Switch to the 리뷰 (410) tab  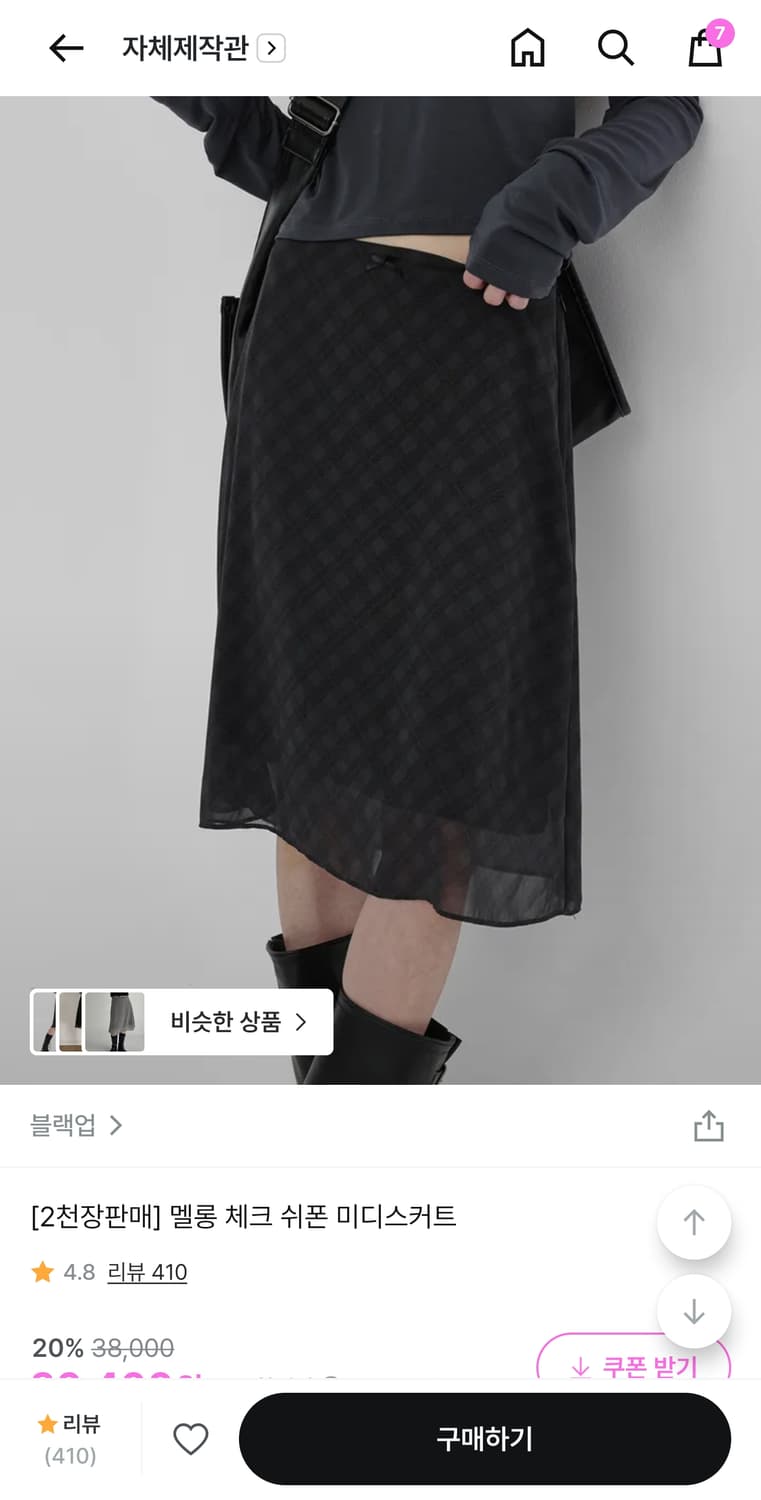click(x=70, y=1438)
